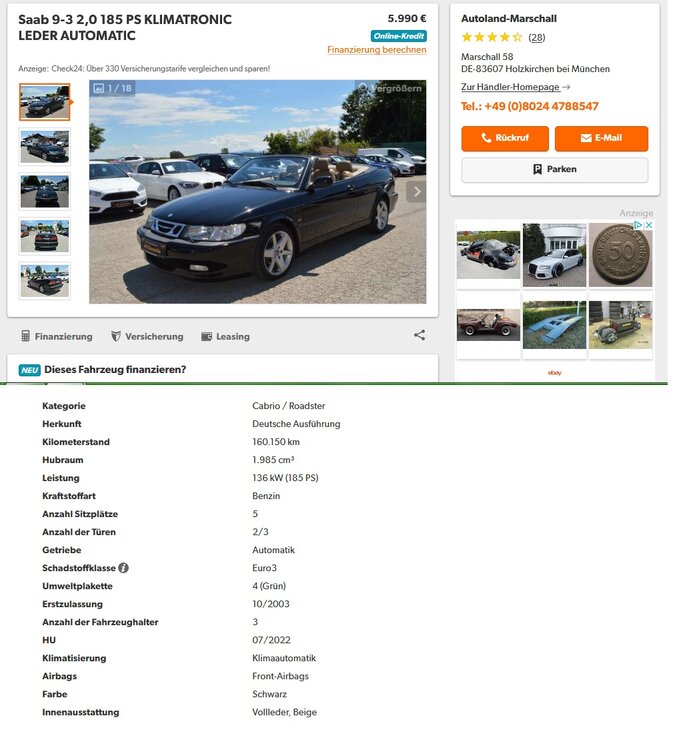Open the Versicherung section

[x=147, y=336]
